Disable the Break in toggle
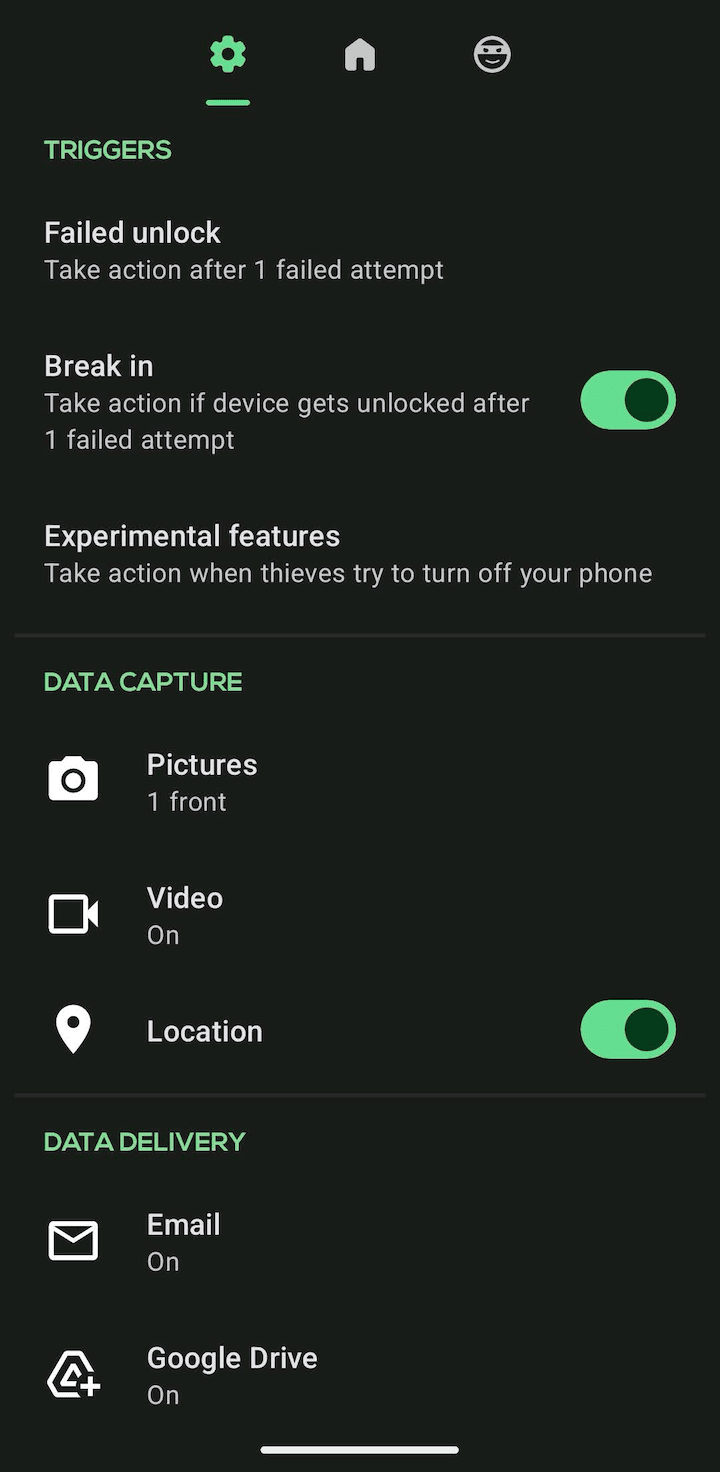This screenshot has width=720, height=1472. click(628, 401)
